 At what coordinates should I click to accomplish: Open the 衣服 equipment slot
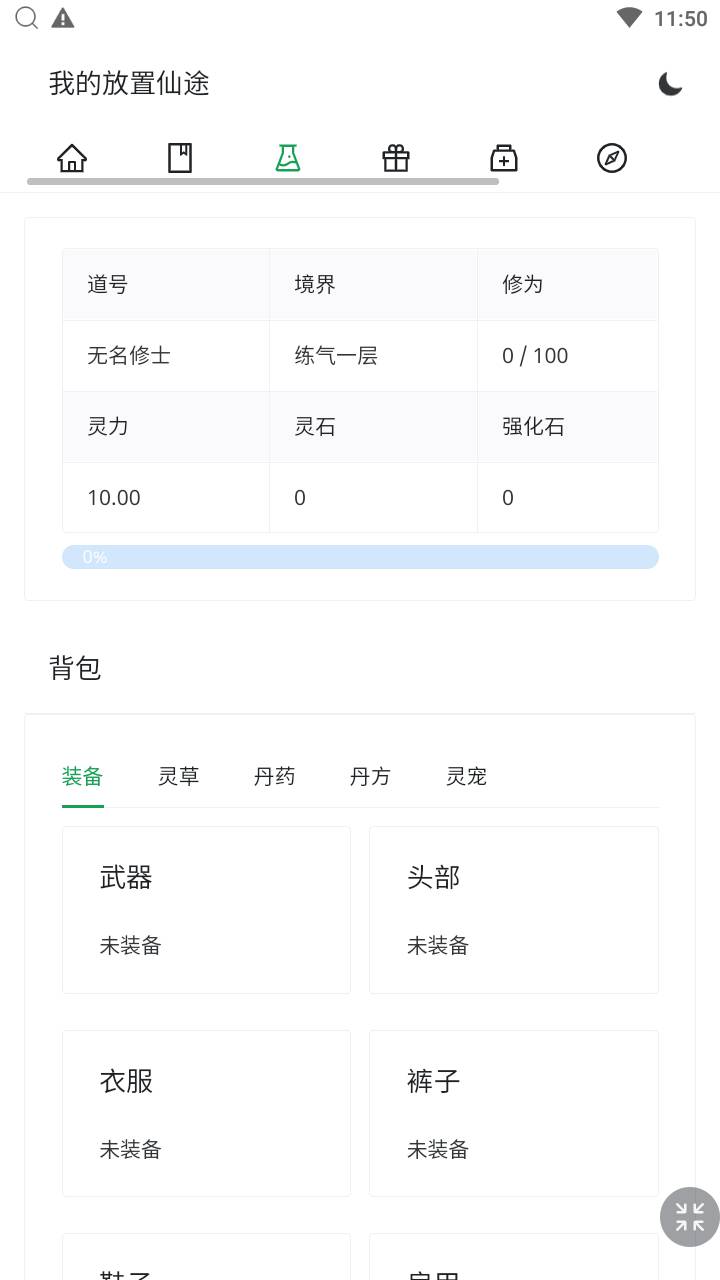pos(207,1113)
